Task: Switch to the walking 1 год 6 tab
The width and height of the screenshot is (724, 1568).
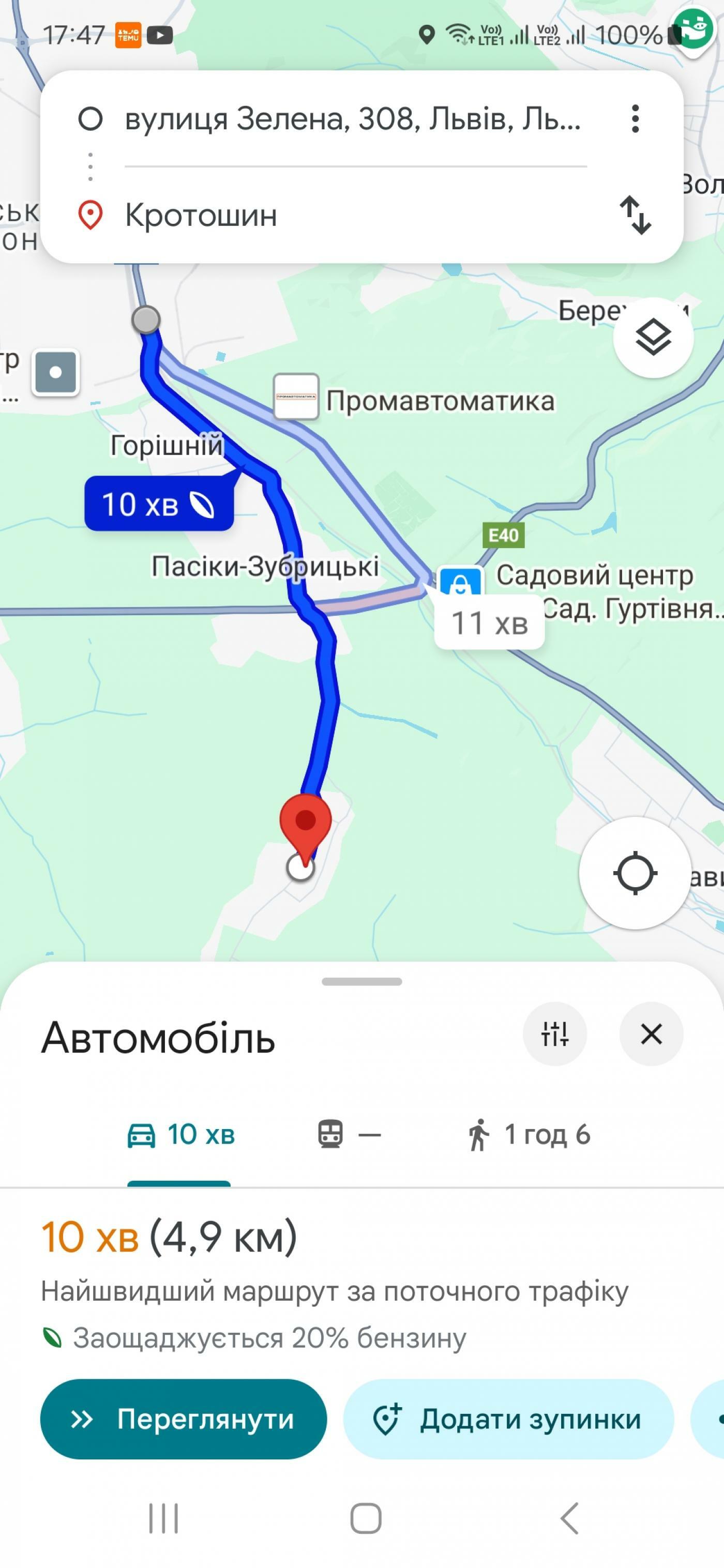Action: click(x=529, y=1135)
